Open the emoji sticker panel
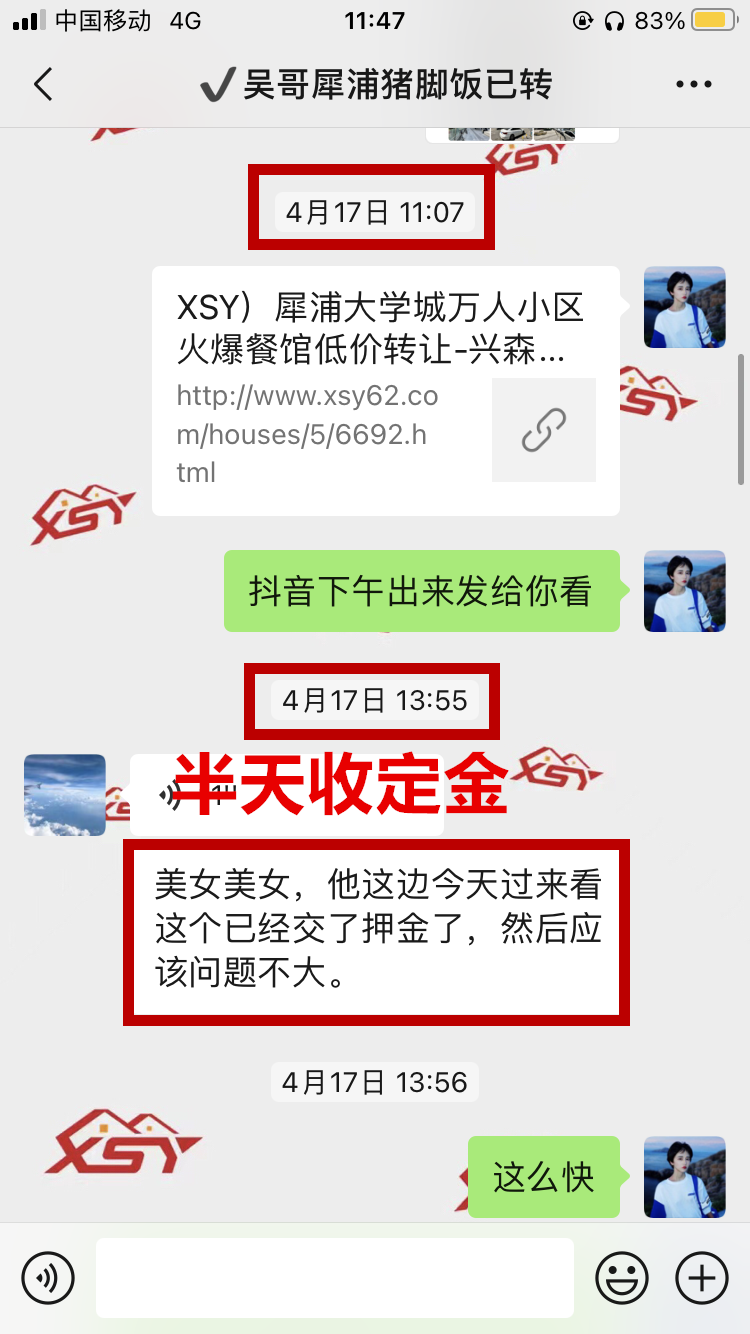The image size is (750, 1334). pos(621,1277)
